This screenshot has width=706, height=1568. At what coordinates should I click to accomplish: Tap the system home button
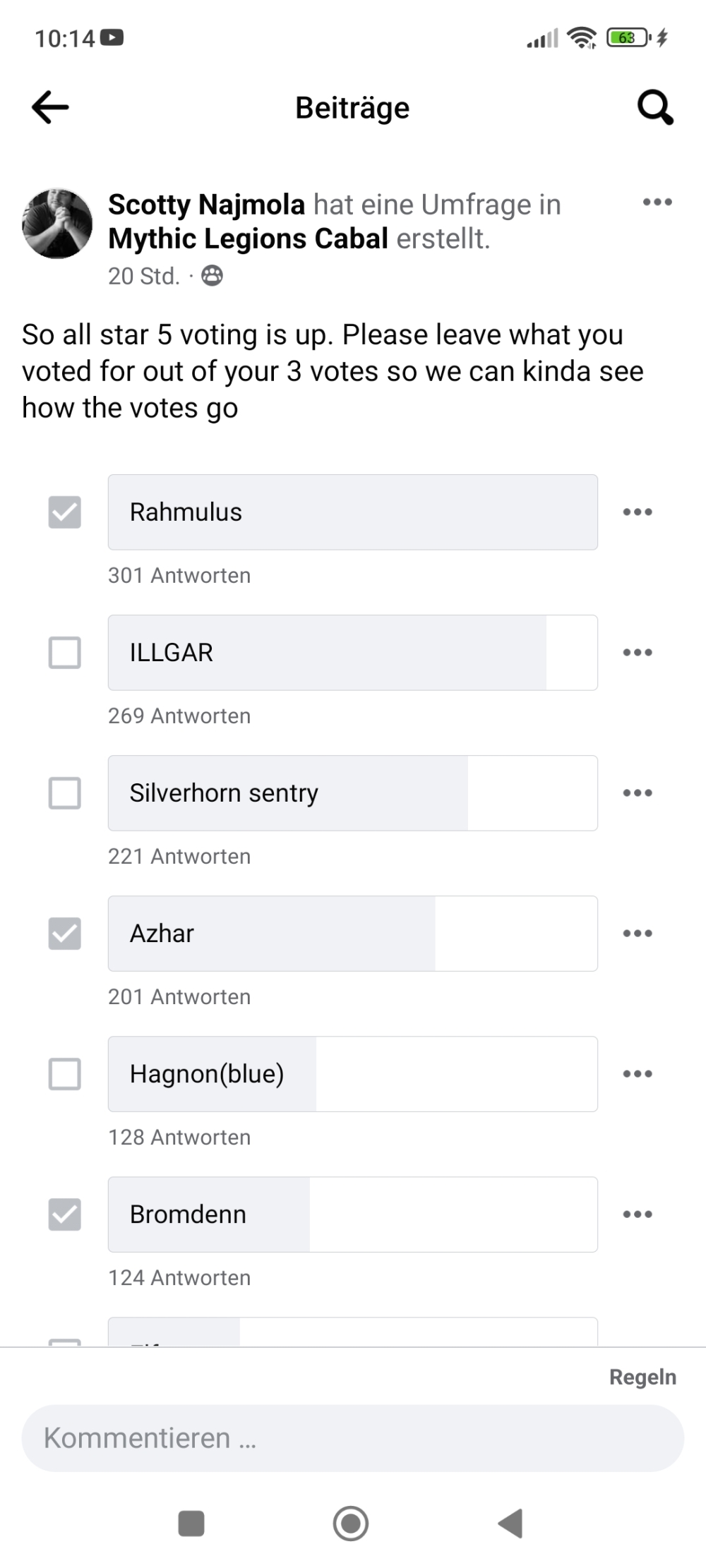click(351, 1523)
